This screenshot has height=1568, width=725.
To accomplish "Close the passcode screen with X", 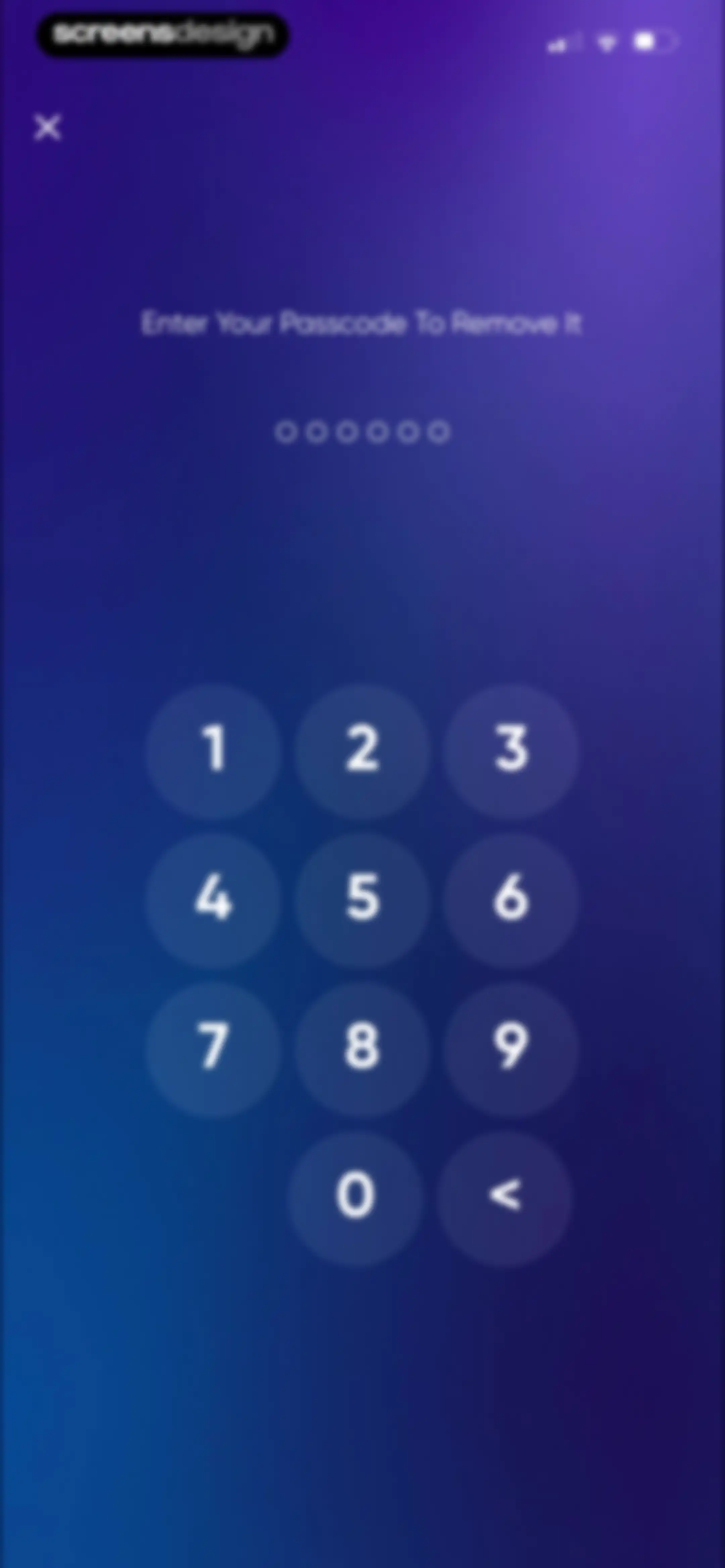I will [x=47, y=127].
